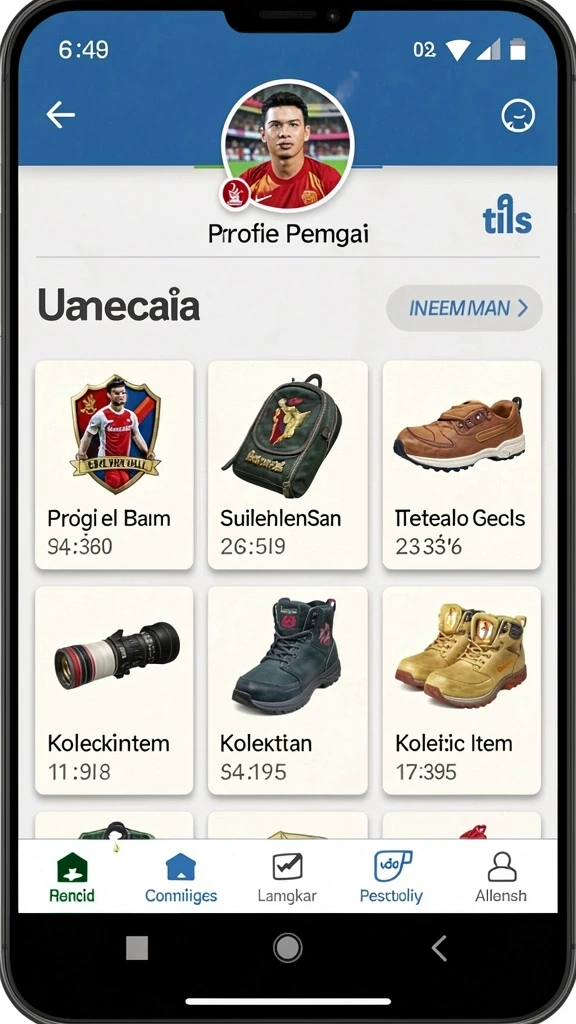Tap the profile picture avatar
This screenshot has height=1024, width=576.
point(288,145)
